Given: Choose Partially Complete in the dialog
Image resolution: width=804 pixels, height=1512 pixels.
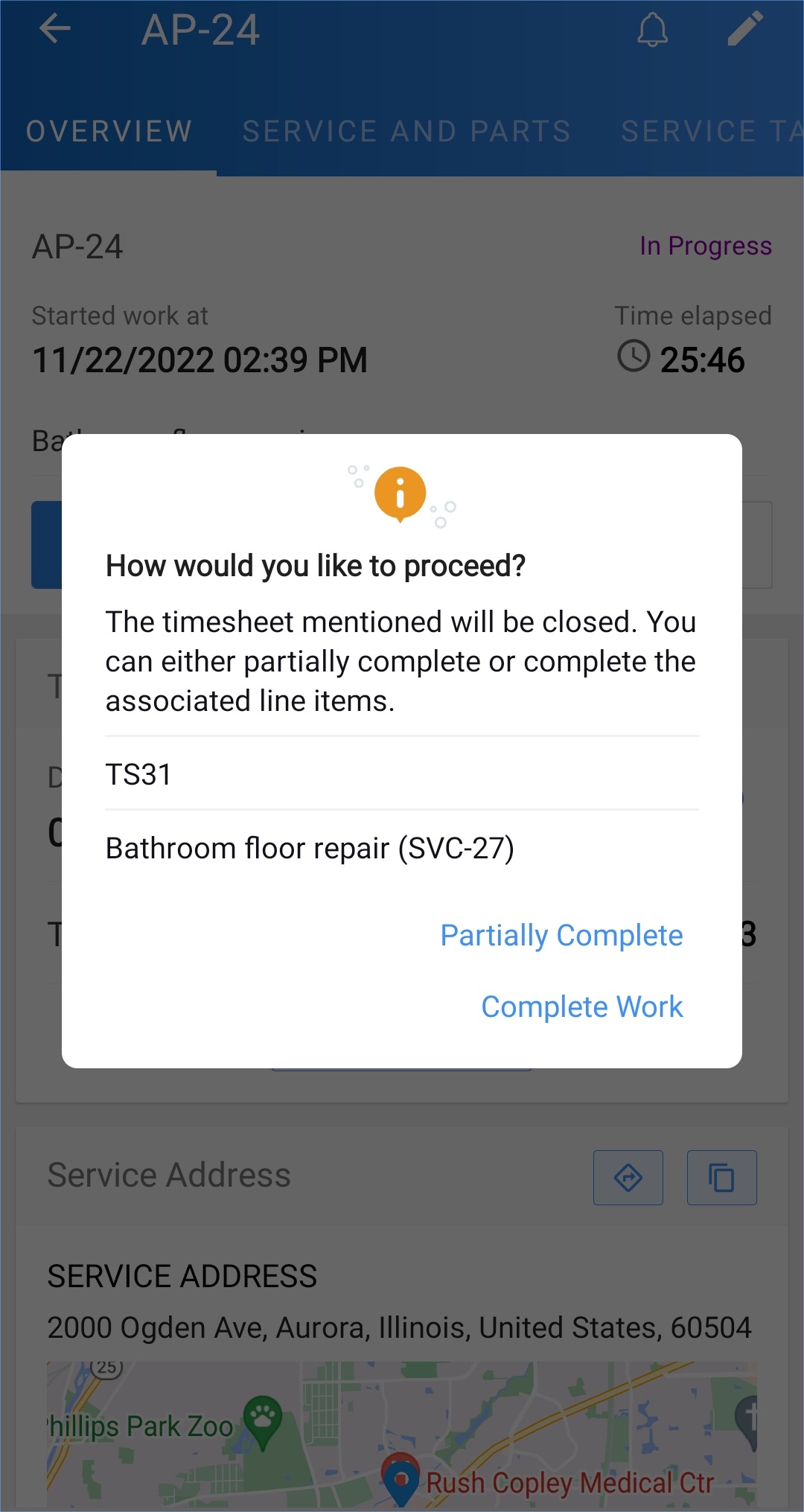Looking at the screenshot, I should click(561, 935).
